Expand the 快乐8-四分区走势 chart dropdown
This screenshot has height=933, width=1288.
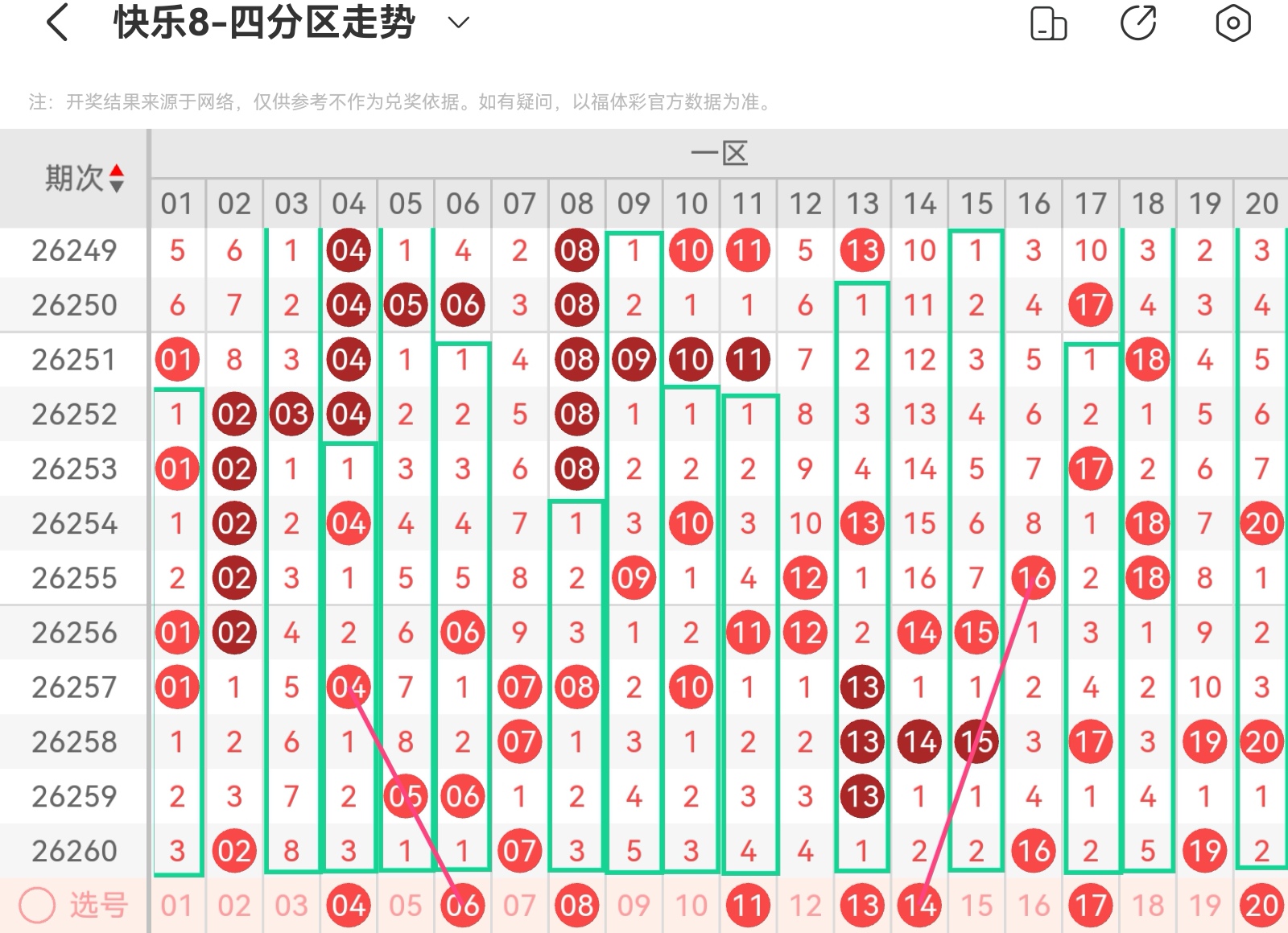tap(458, 23)
